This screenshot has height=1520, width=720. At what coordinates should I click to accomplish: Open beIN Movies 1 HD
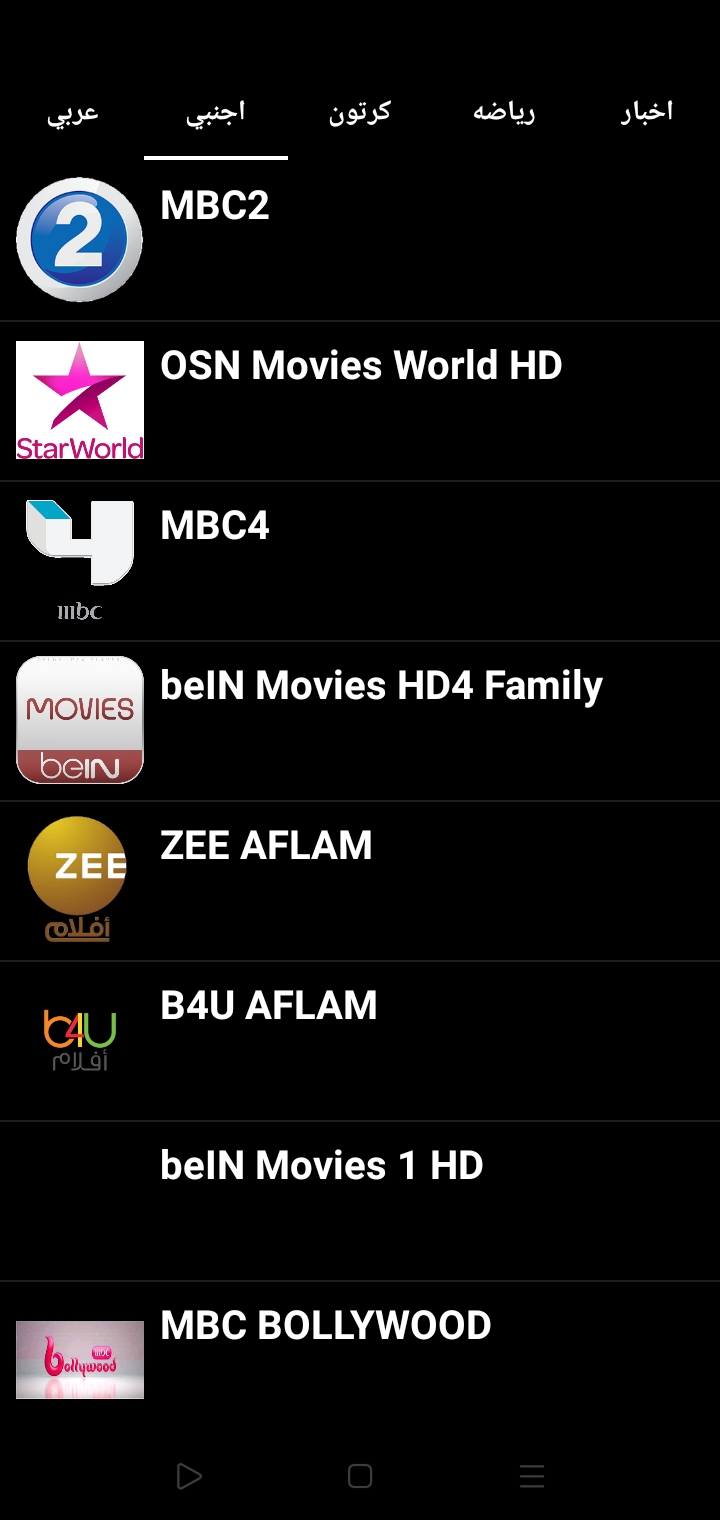[x=360, y=1200]
